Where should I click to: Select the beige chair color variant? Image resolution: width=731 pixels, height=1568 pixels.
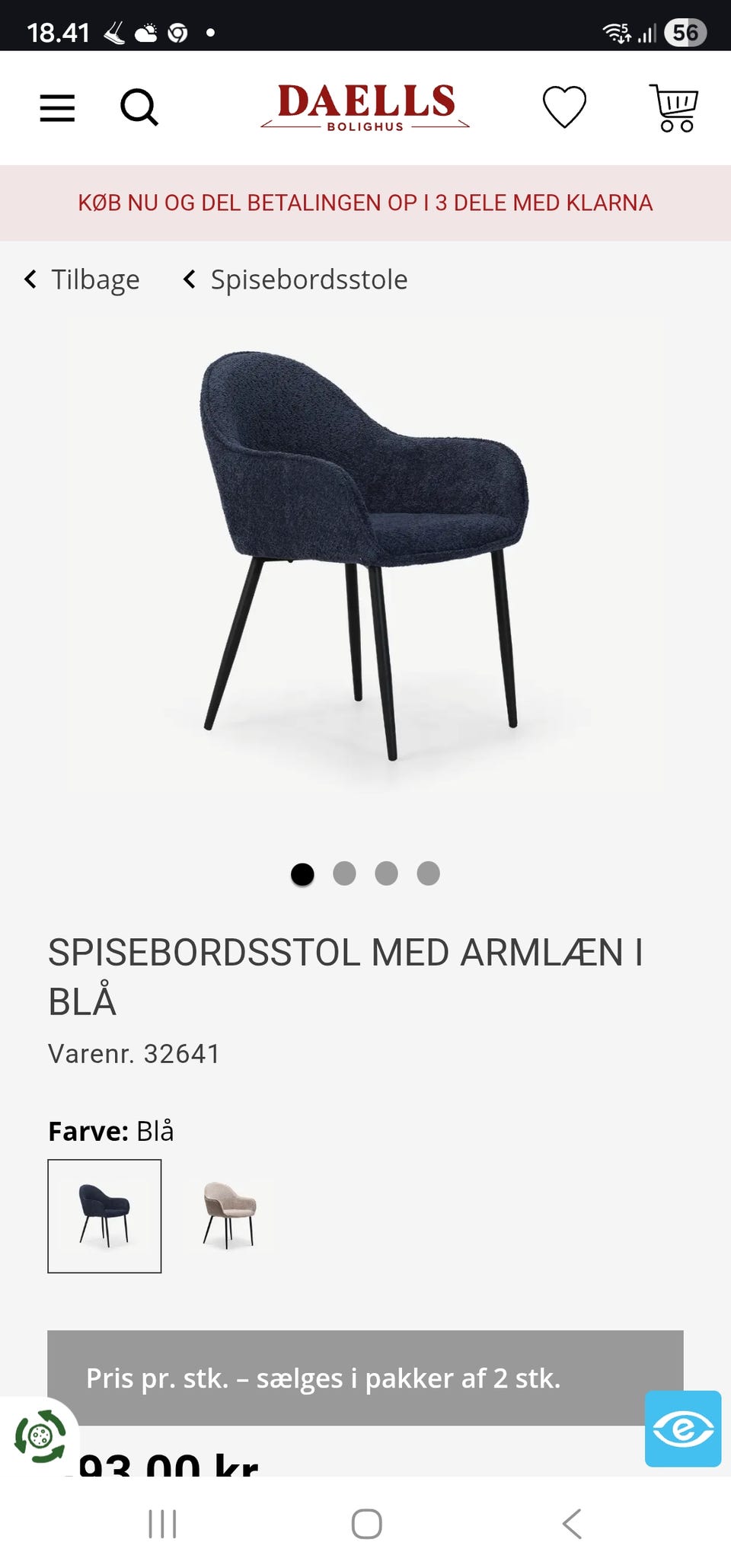(229, 1215)
